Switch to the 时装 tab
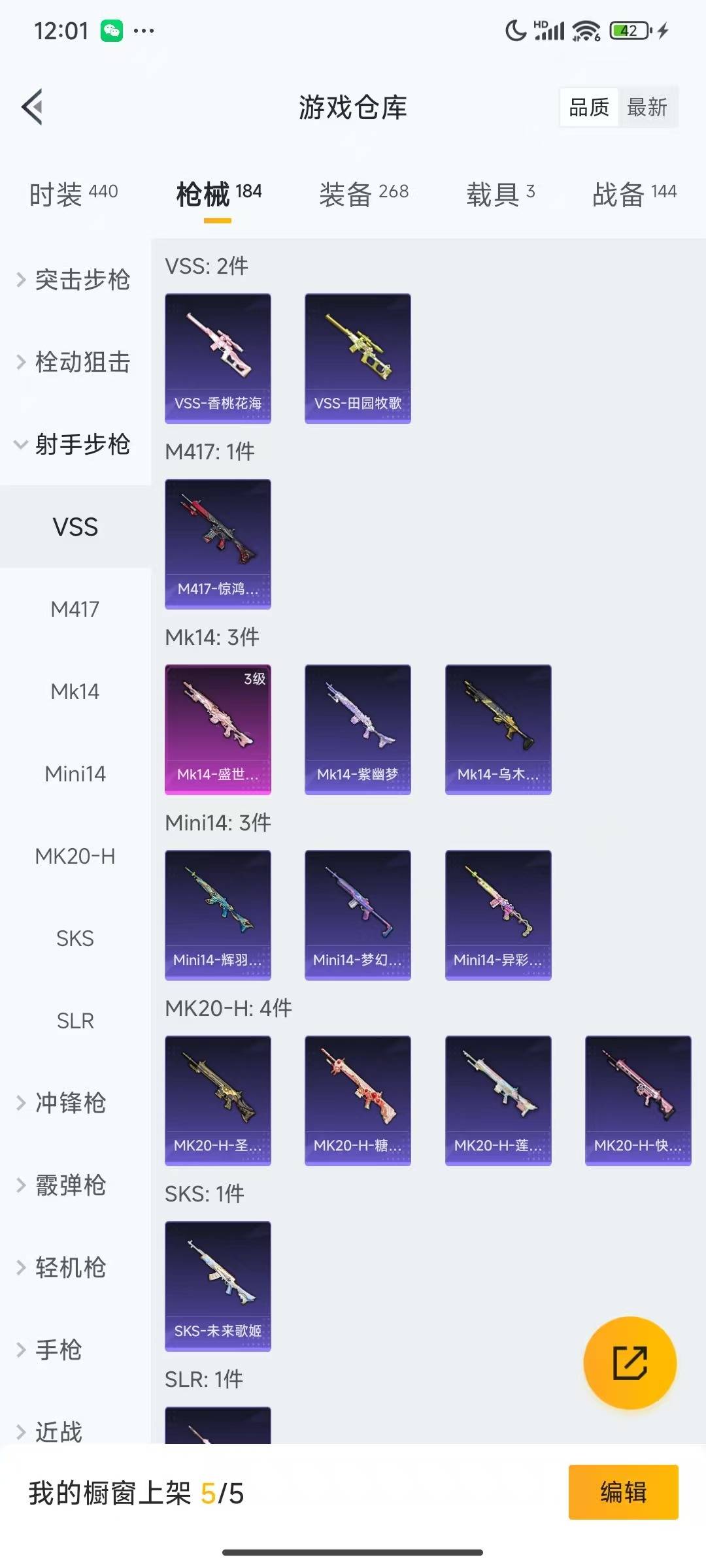This screenshot has height=1568, width=706. [73, 193]
